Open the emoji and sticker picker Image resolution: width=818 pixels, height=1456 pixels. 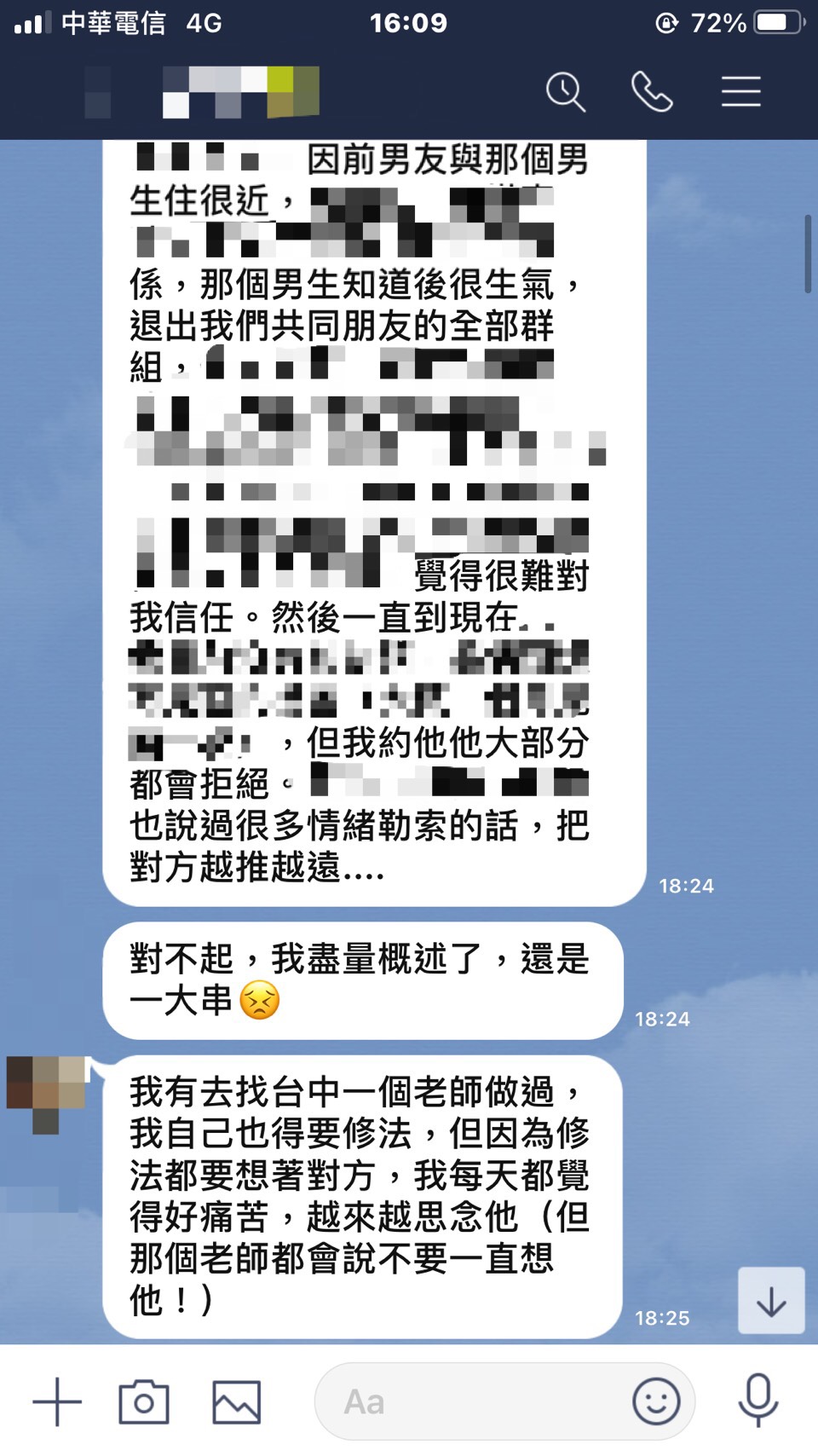tap(656, 1401)
